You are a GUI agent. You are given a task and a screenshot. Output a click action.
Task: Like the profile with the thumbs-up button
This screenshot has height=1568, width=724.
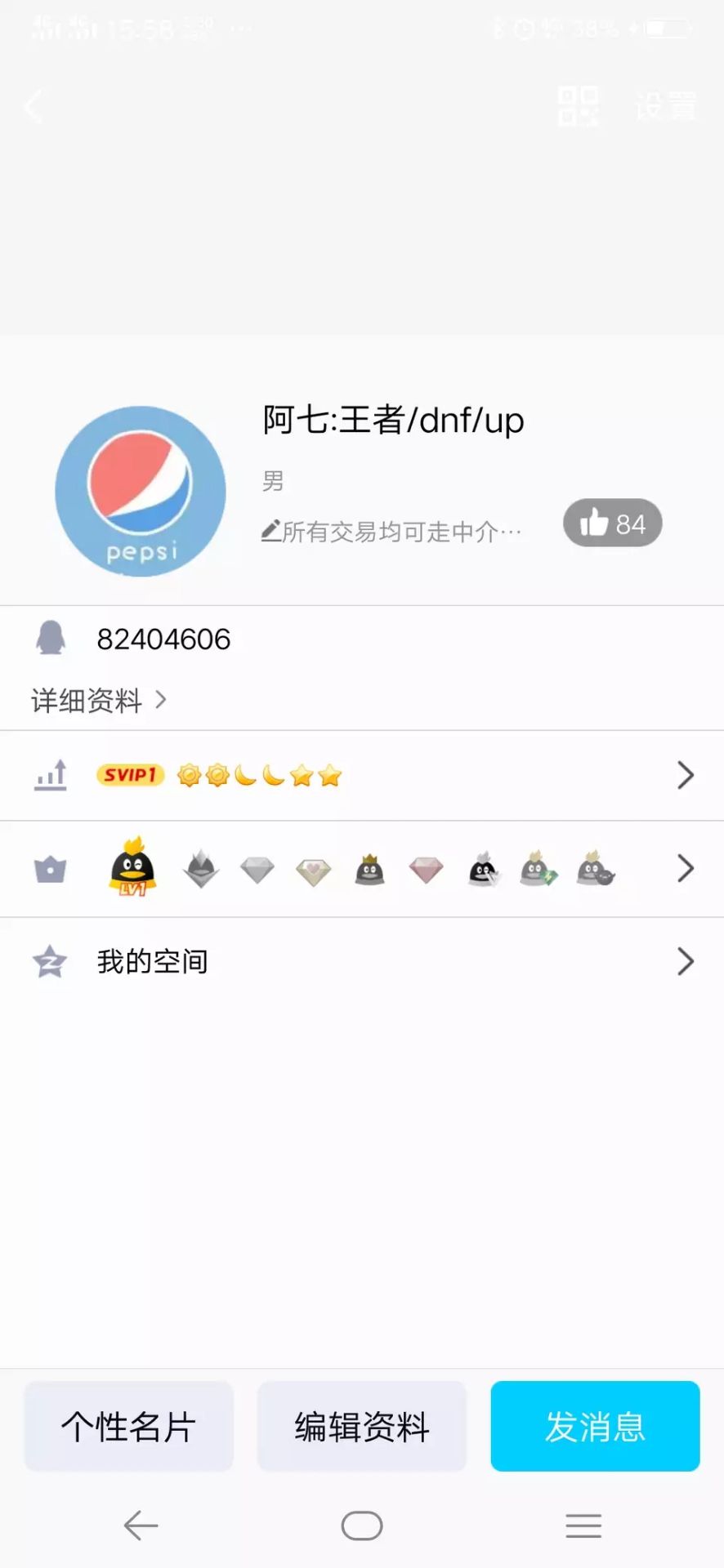click(612, 523)
